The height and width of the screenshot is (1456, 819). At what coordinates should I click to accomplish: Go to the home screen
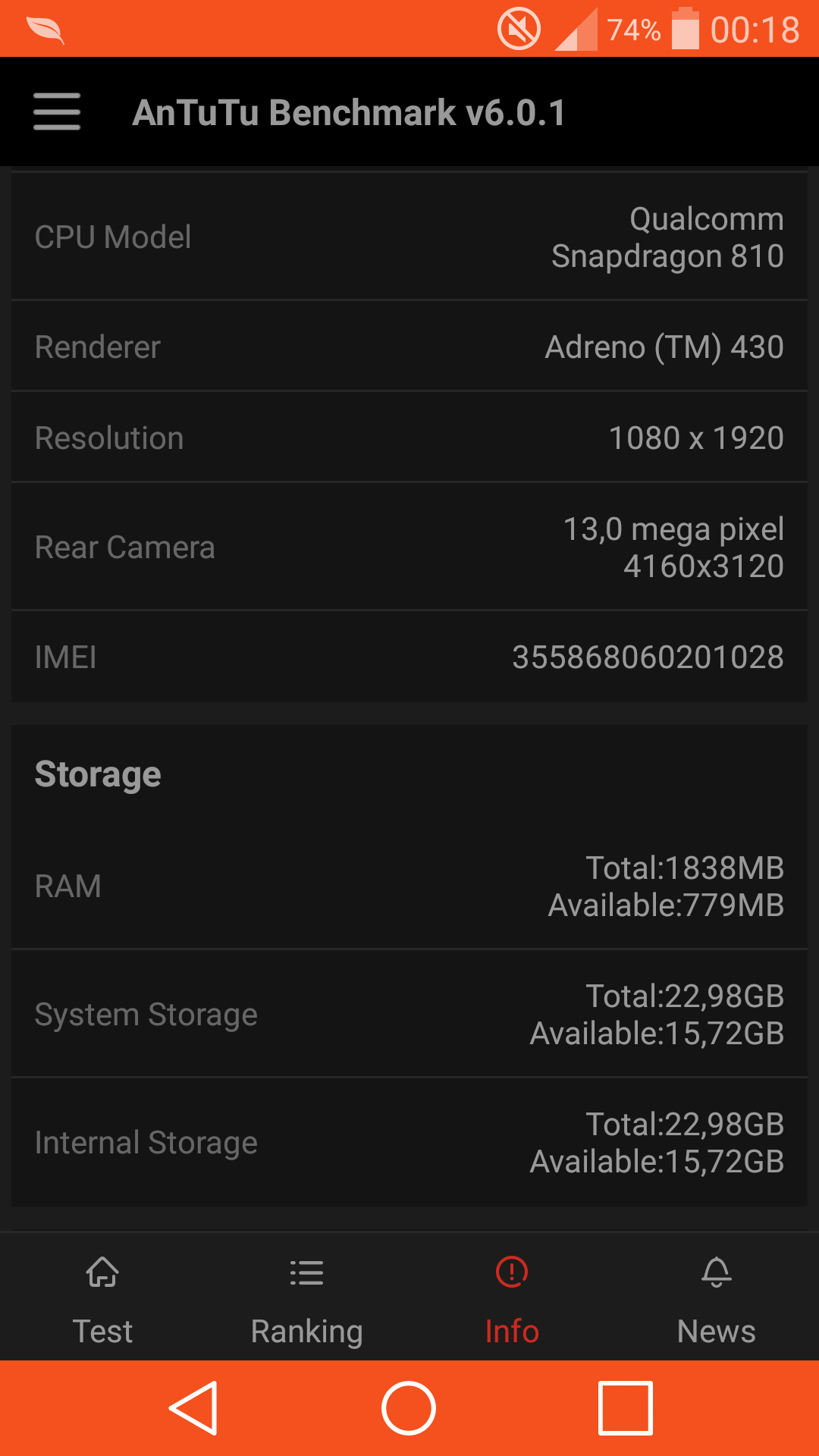tap(409, 1408)
